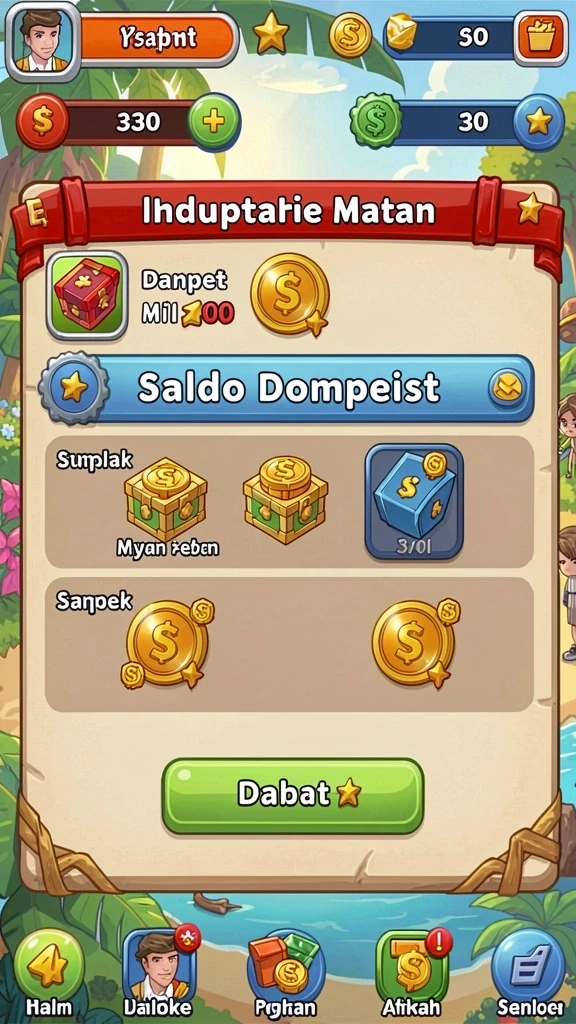Open the red gift box tile

[x=87, y=295]
